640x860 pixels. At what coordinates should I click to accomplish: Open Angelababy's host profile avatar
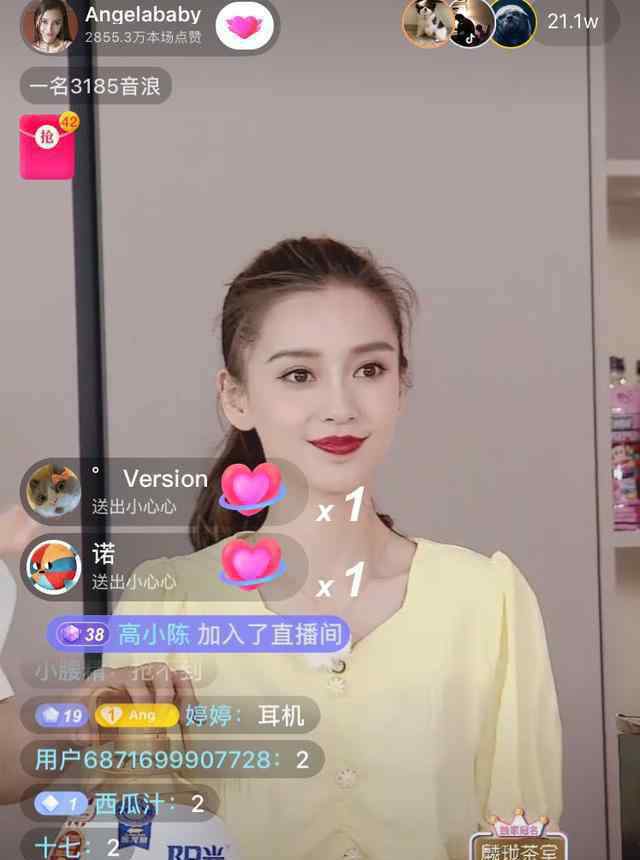[x=48, y=26]
